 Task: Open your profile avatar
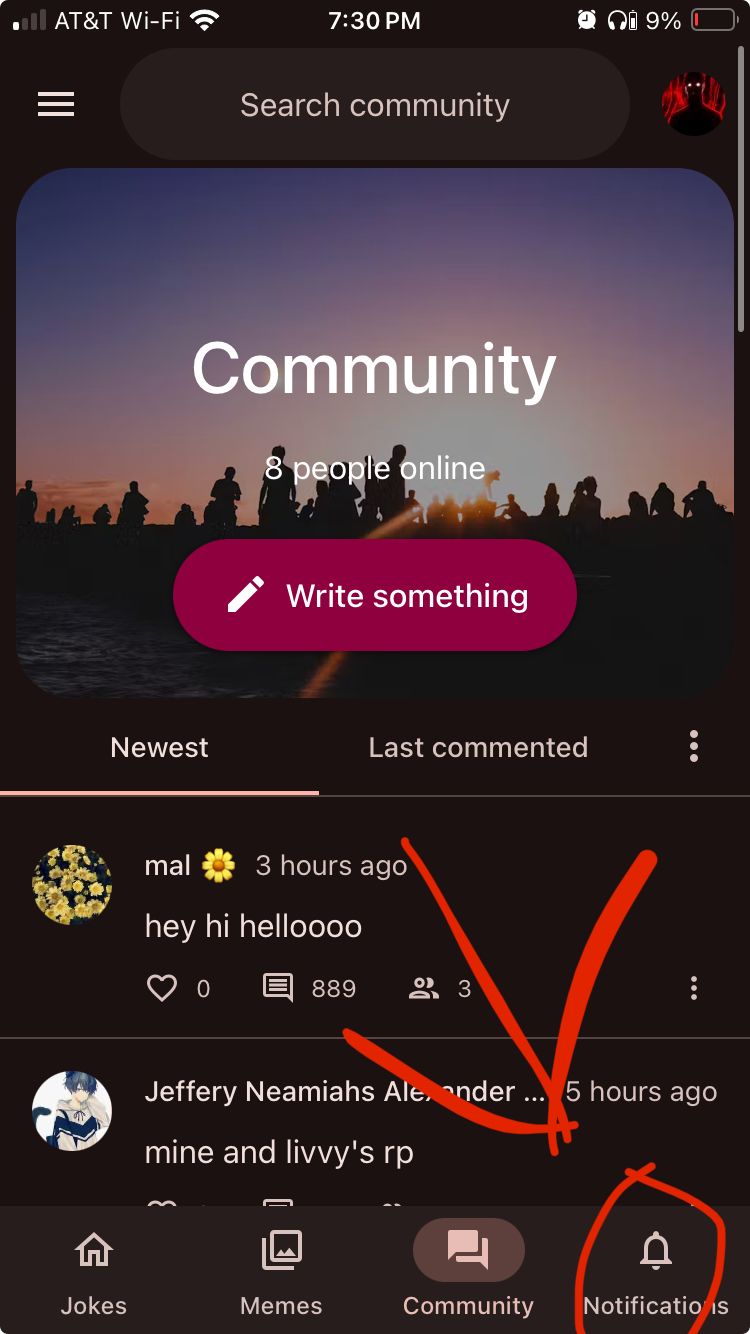point(693,103)
